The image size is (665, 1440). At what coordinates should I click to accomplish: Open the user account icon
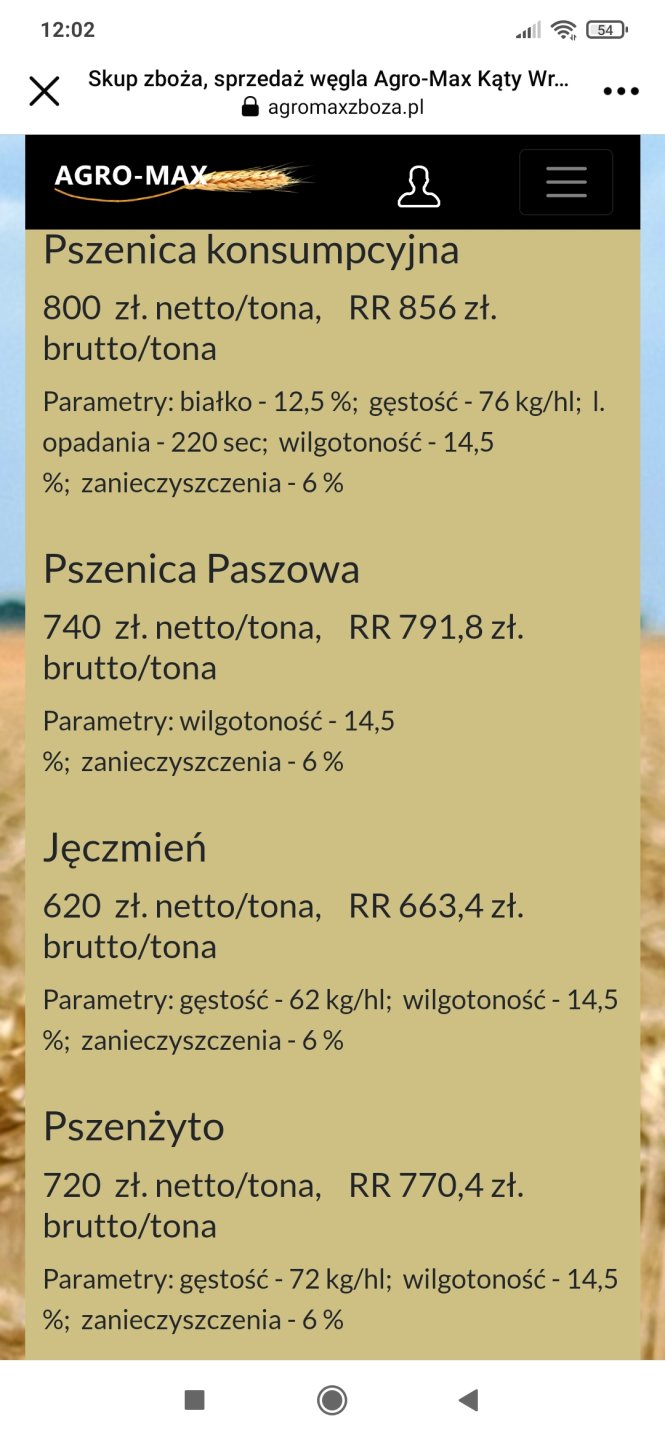[x=418, y=186]
